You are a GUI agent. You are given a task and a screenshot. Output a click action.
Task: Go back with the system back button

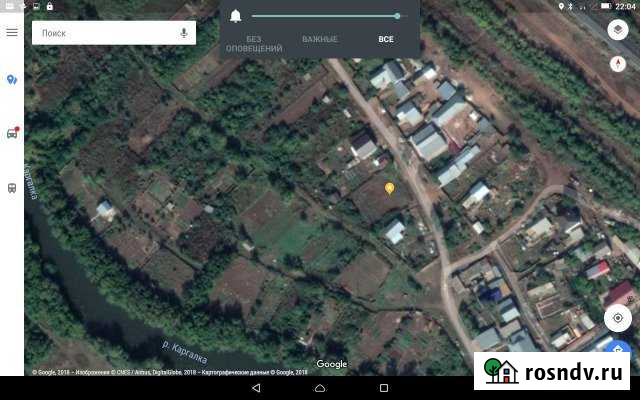pyautogui.click(x=255, y=387)
